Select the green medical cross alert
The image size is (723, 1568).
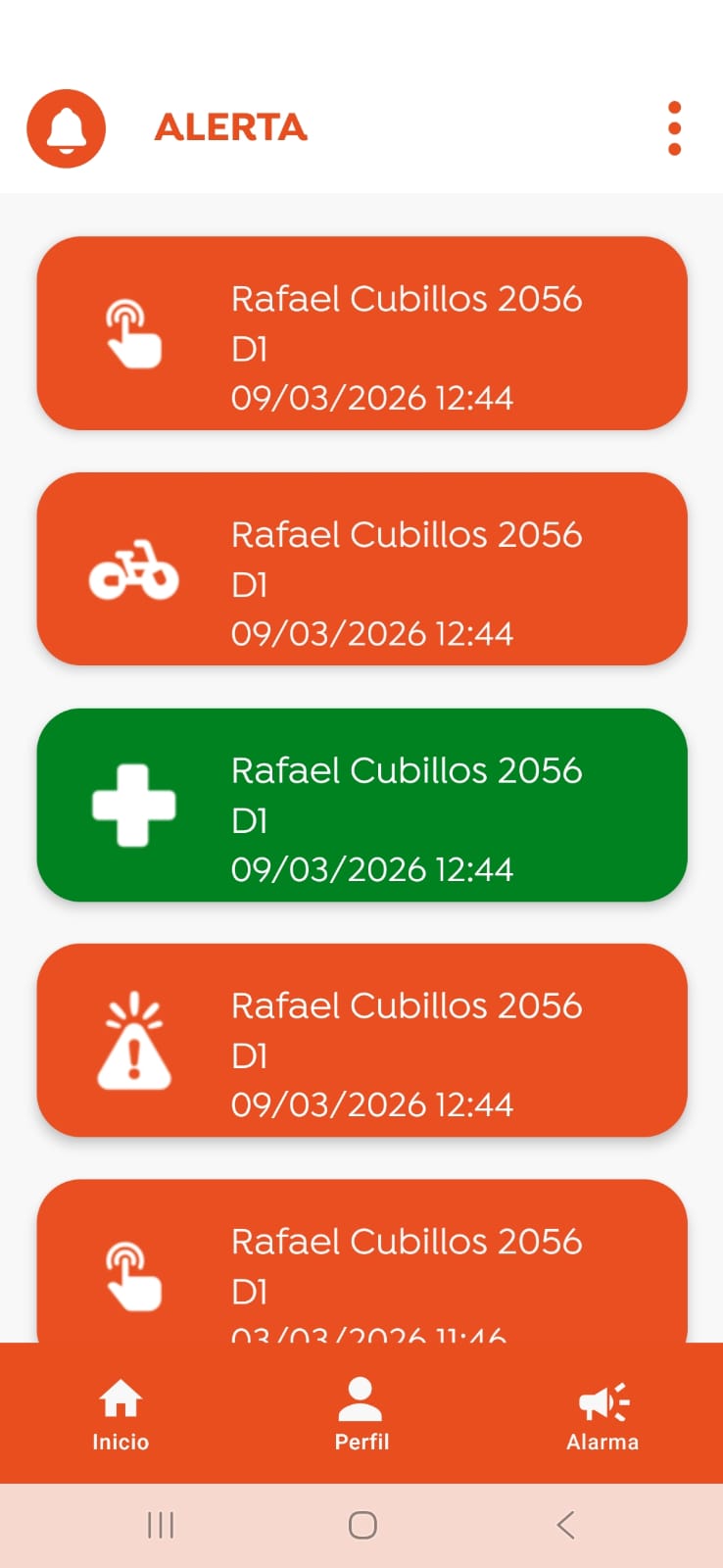tap(361, 805)
